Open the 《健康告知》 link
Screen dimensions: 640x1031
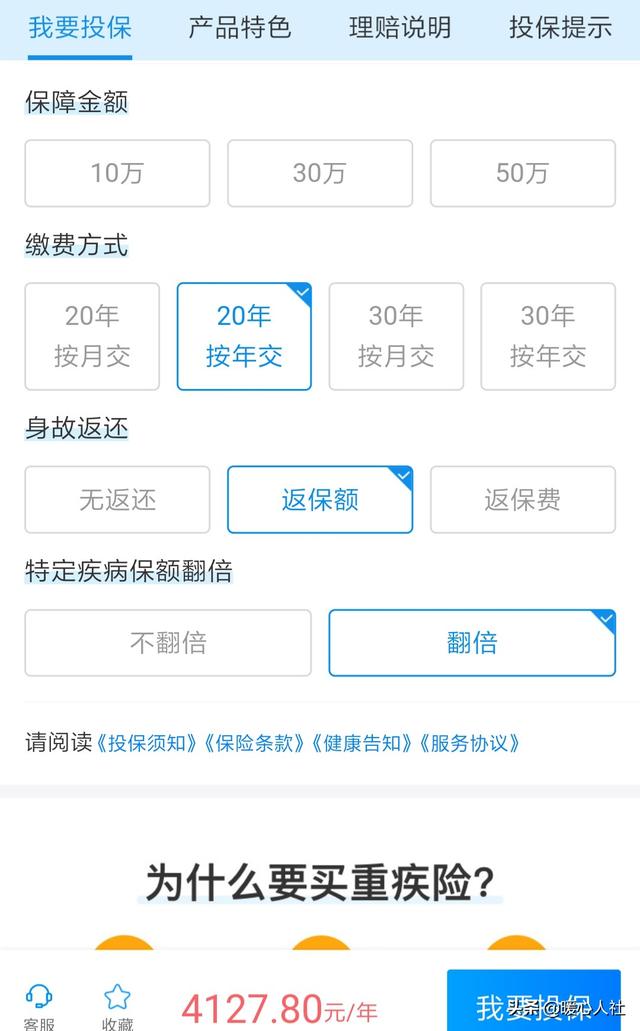tap(362, 743)
